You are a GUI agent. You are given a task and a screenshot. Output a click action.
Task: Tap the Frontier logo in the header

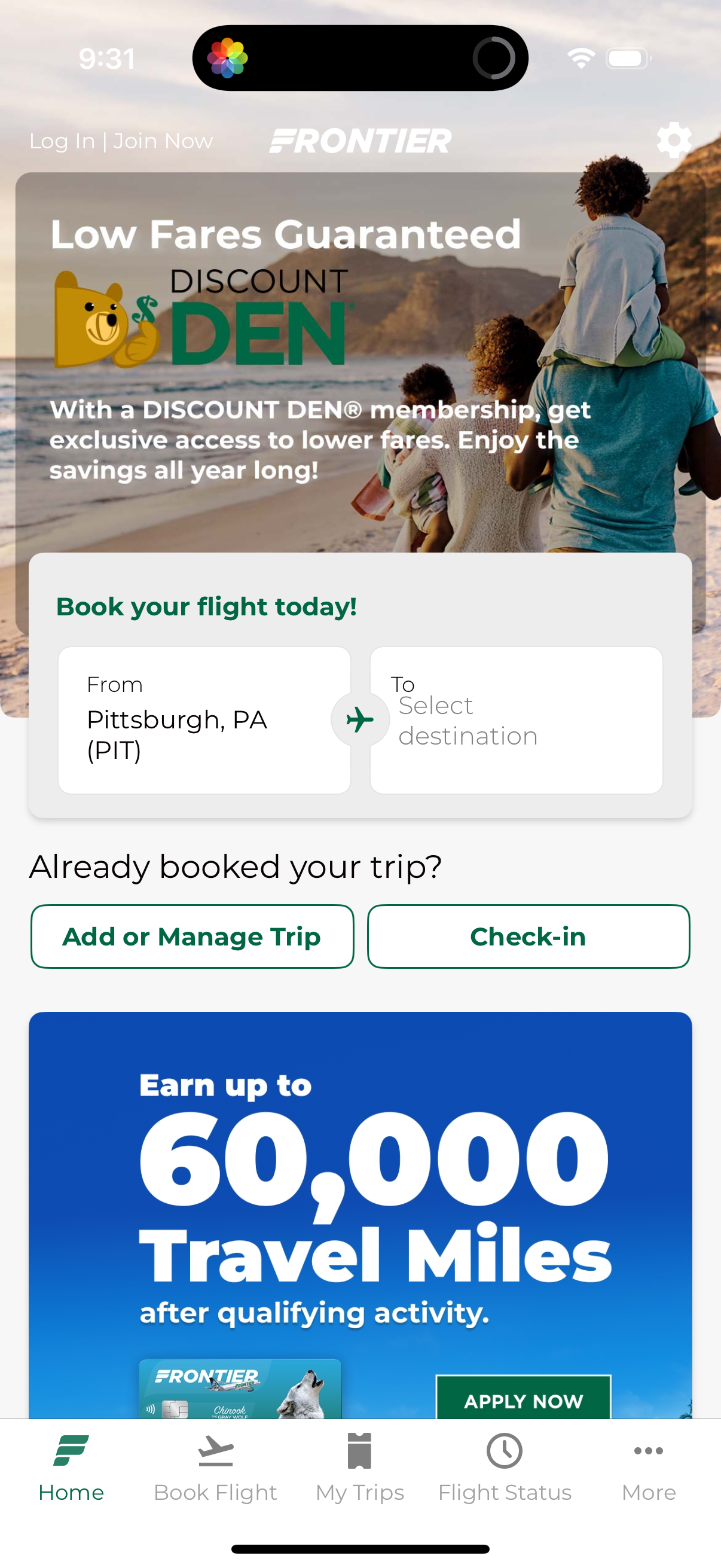click(360, 140)
